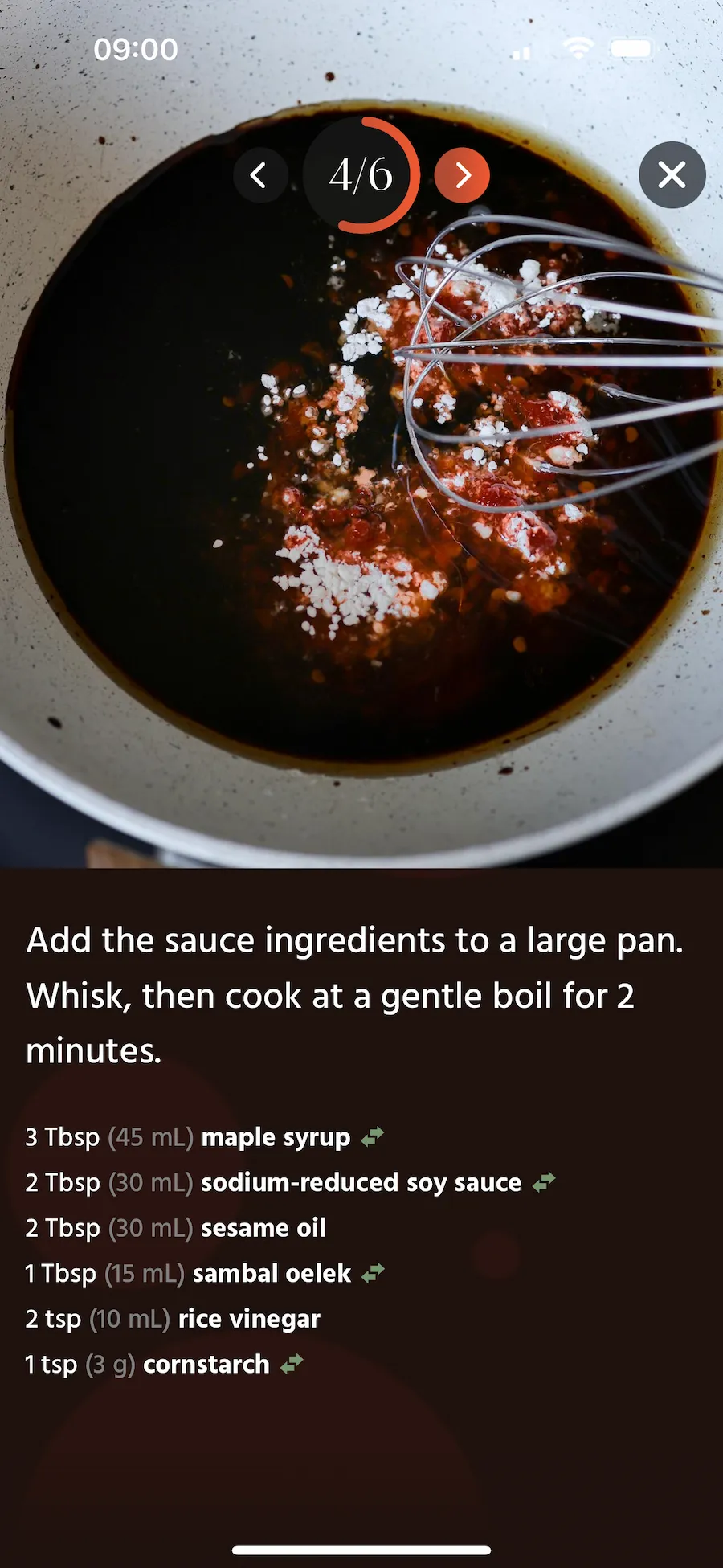Viewport: 723px width, 1568px height.
Task: Swap the cornstarch ingredient
Action: pos(292,1364)
